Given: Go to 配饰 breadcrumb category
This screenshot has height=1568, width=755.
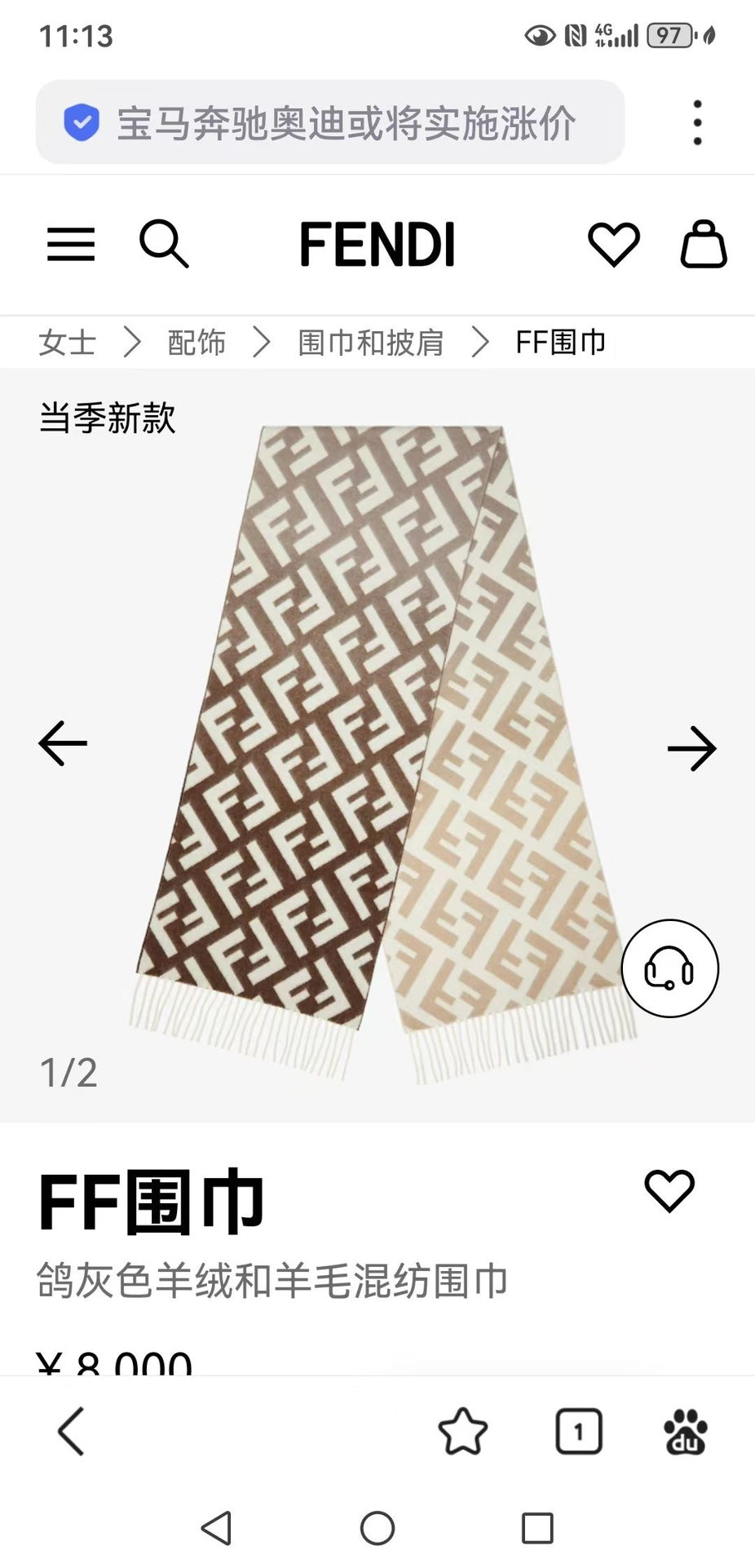Looking at the screenshot, I should tap(196, 343).
